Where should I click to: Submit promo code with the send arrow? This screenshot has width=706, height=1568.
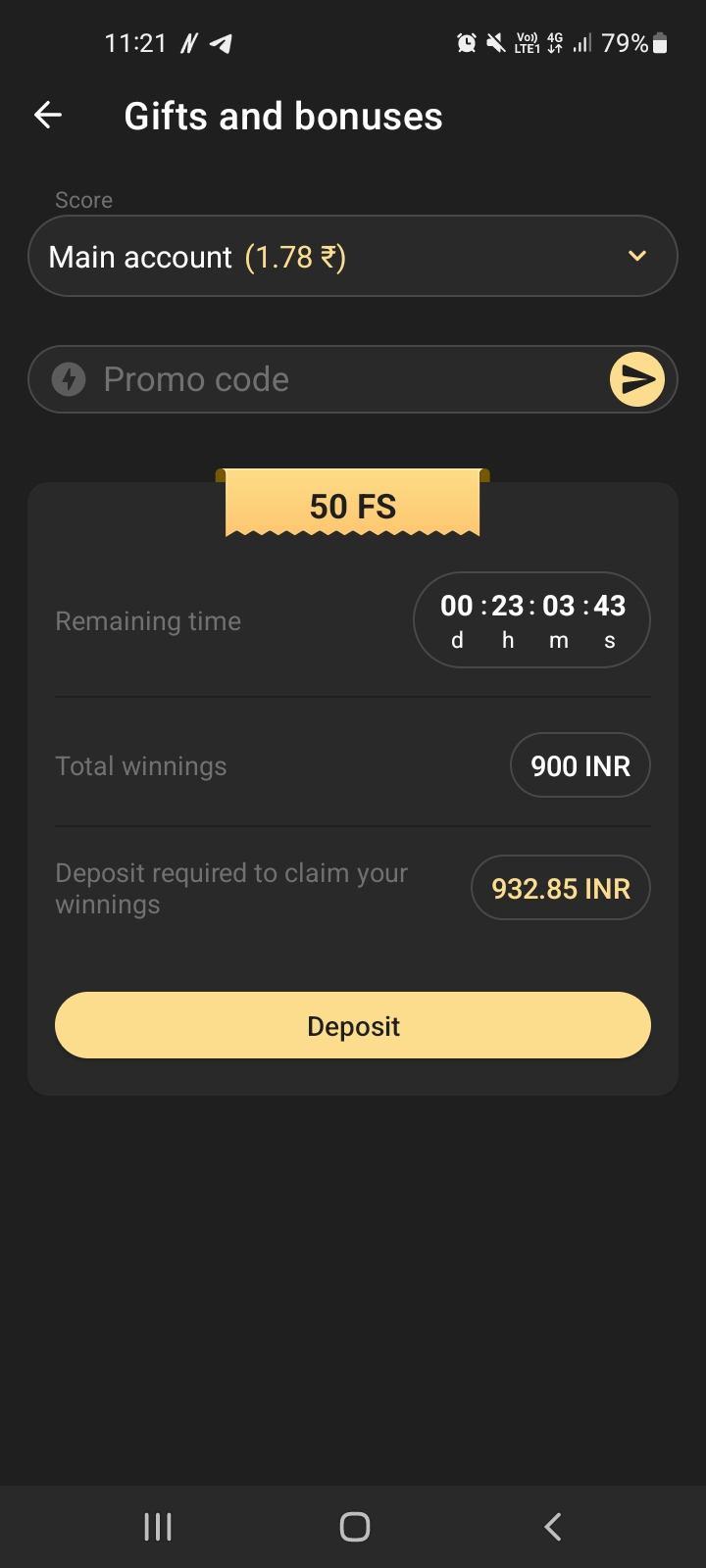pos(636,379)
